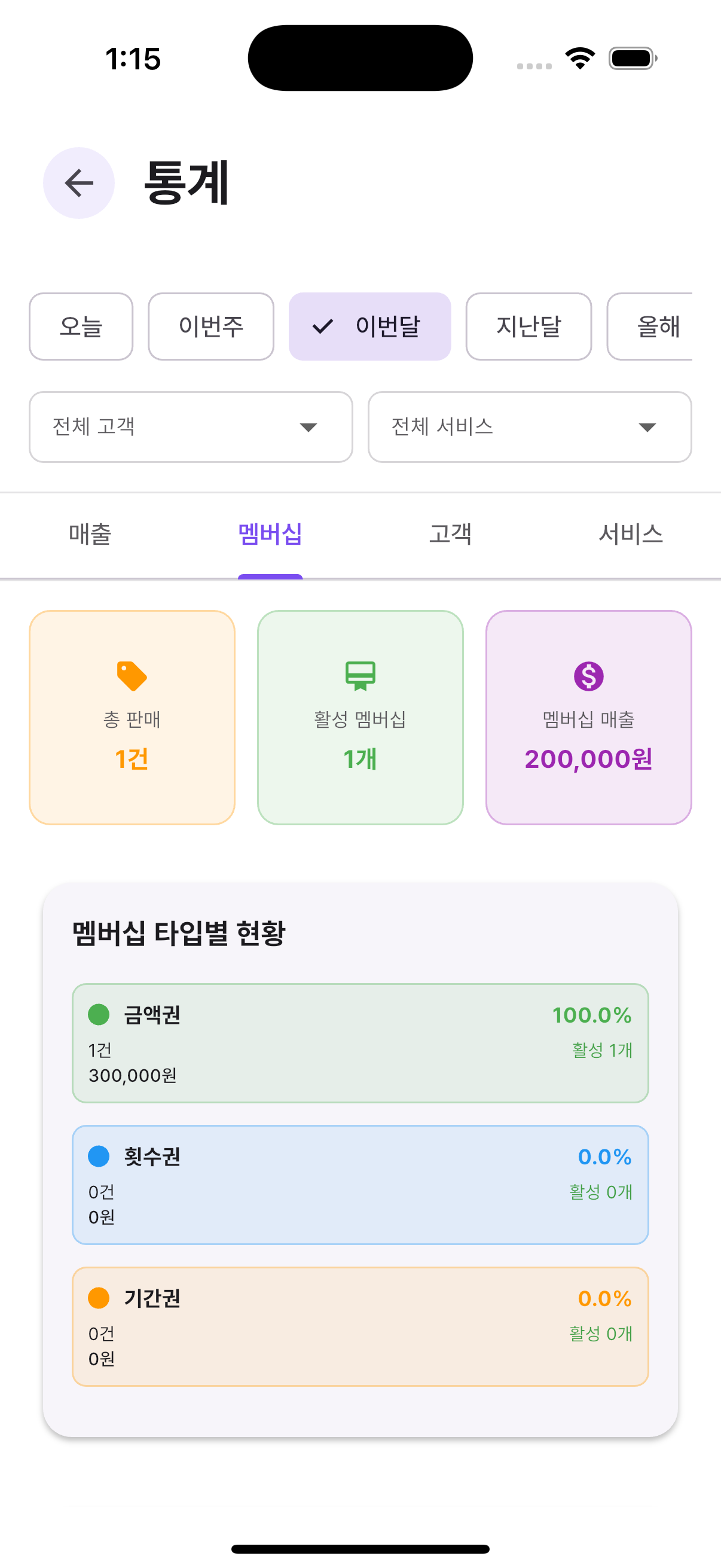
Task: Click the green dot next to 금액권
Action: [99, 1014]
